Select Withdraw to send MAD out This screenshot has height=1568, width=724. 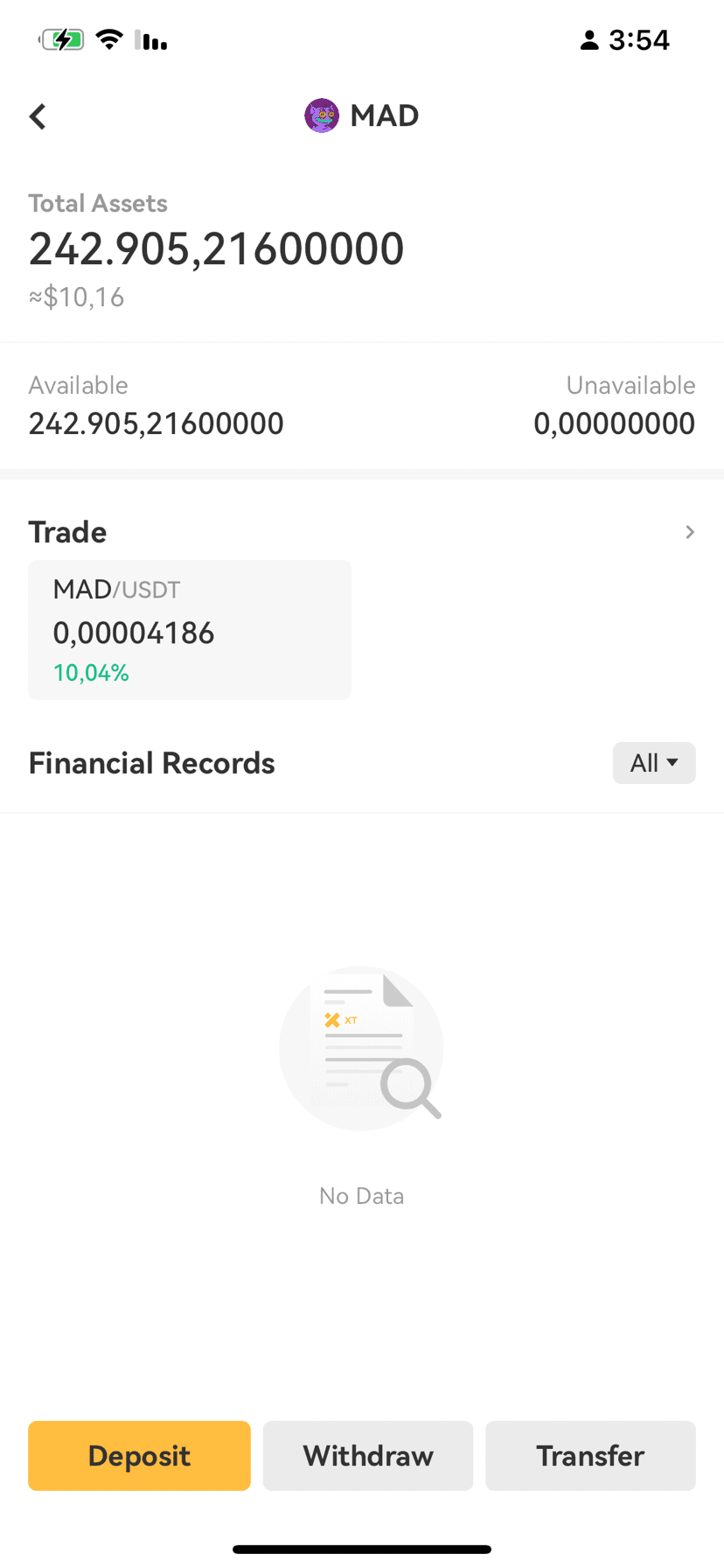(x=368, y=1455)
